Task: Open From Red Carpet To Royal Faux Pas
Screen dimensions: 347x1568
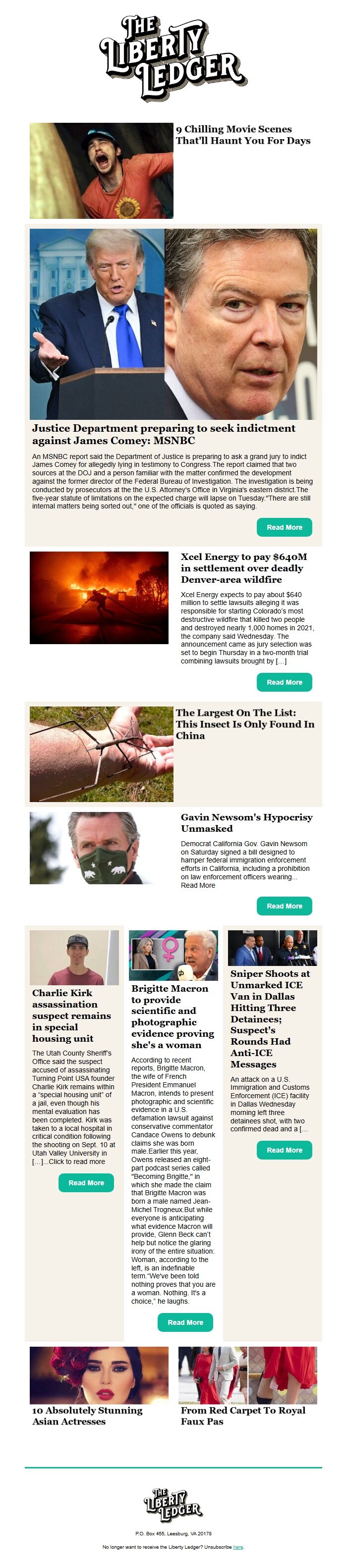Action: (243, 1415)
